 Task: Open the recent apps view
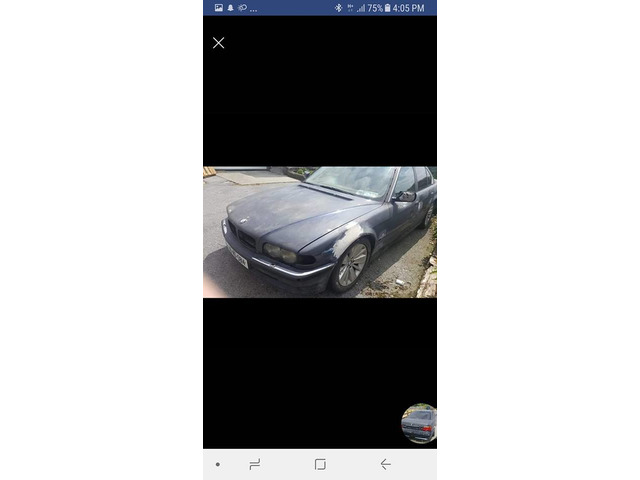pyautogui.click(x=254, y=464)
